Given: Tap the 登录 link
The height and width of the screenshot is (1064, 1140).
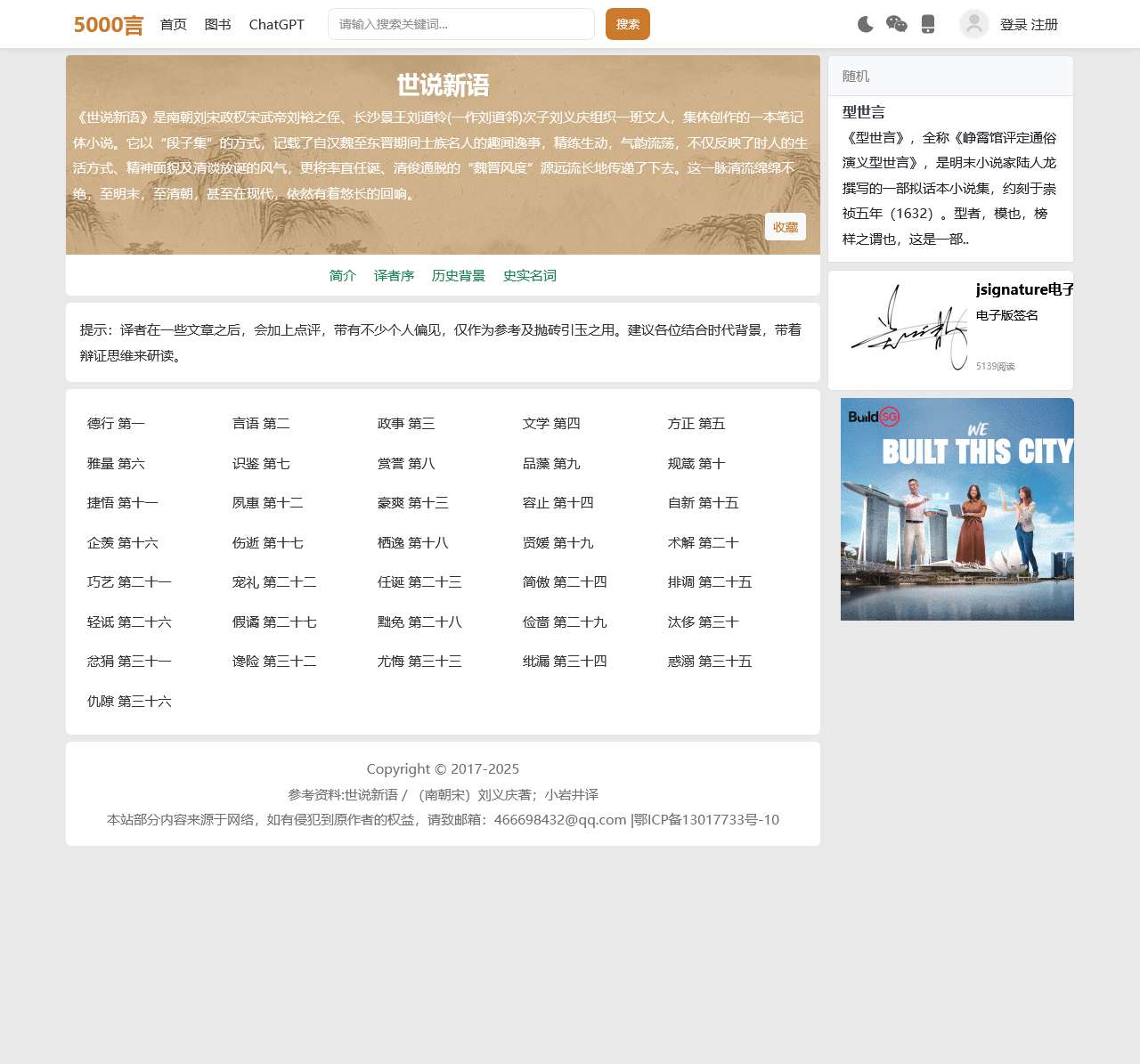Looking at the screenshot, I should (x=1014, y=24).
